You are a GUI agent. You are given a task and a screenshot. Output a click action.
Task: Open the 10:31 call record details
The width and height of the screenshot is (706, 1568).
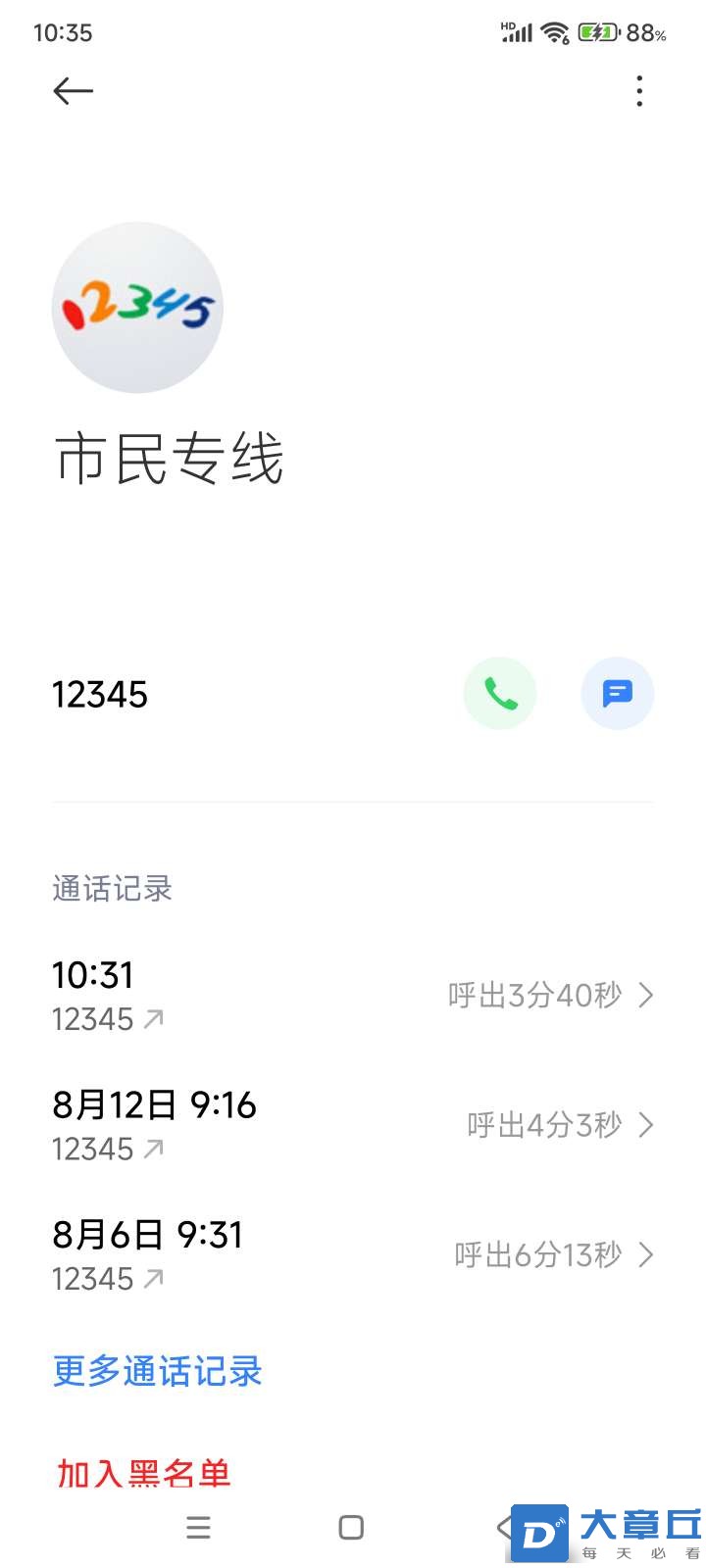[x=353, y=996]
